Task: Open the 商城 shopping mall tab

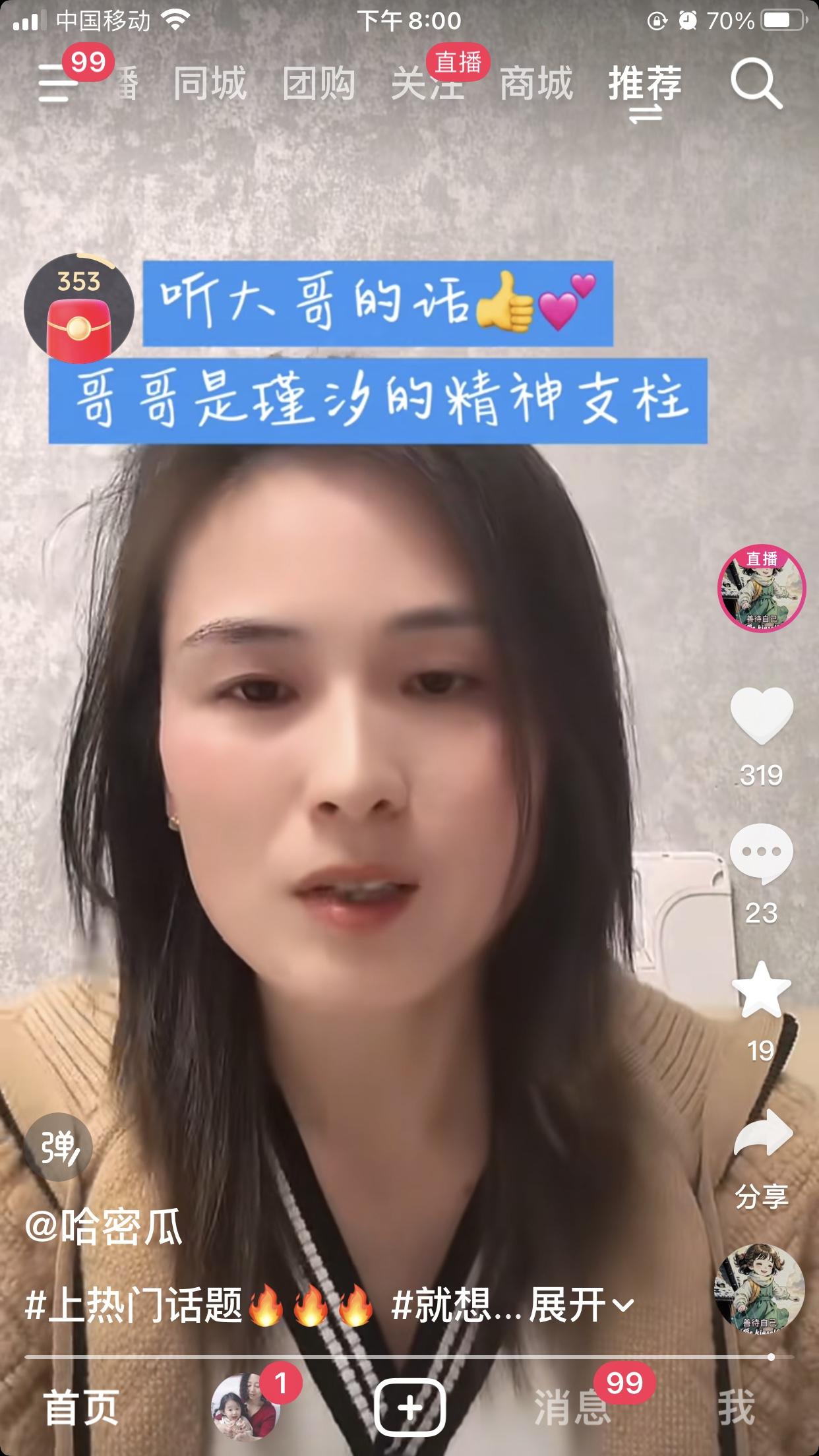Action: click(537, 84)
